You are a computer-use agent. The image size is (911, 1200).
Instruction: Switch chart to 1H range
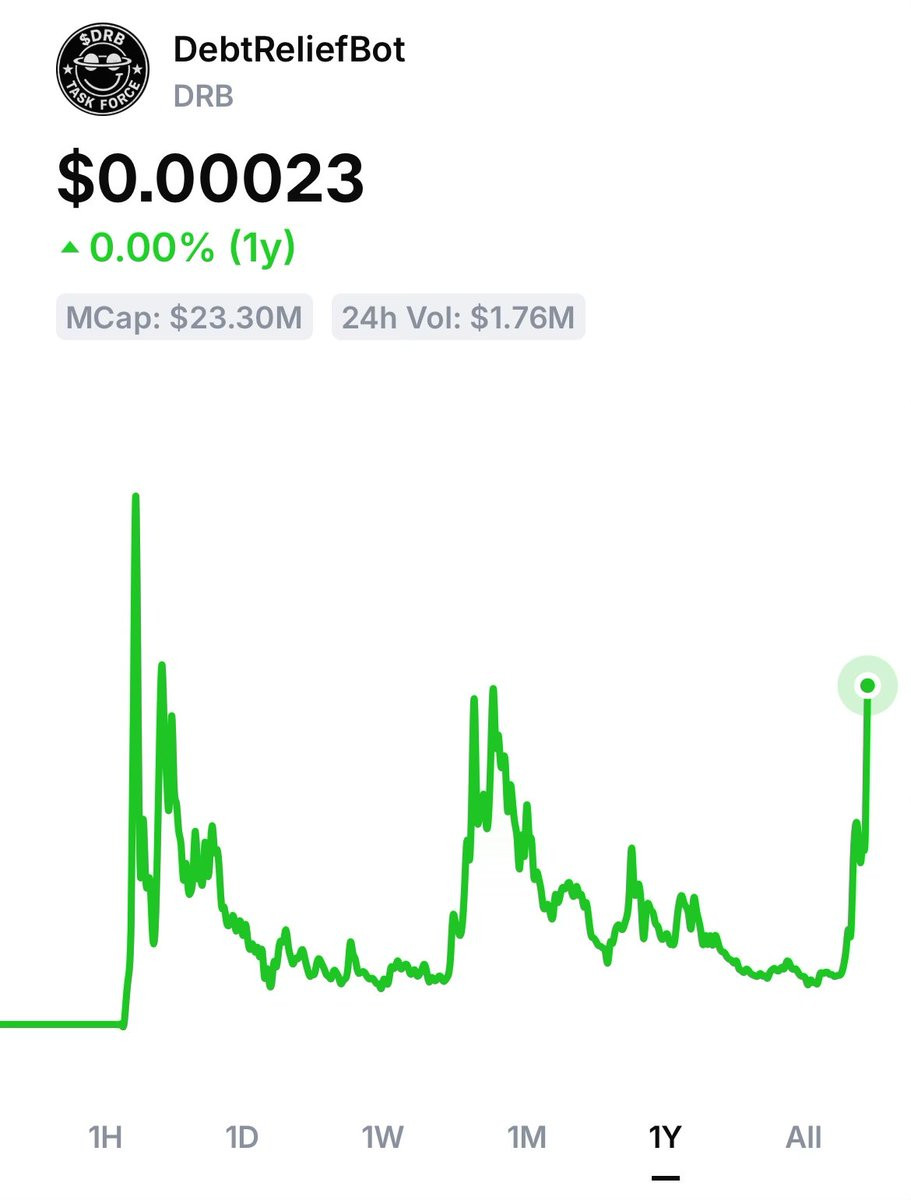(105, 1137)
